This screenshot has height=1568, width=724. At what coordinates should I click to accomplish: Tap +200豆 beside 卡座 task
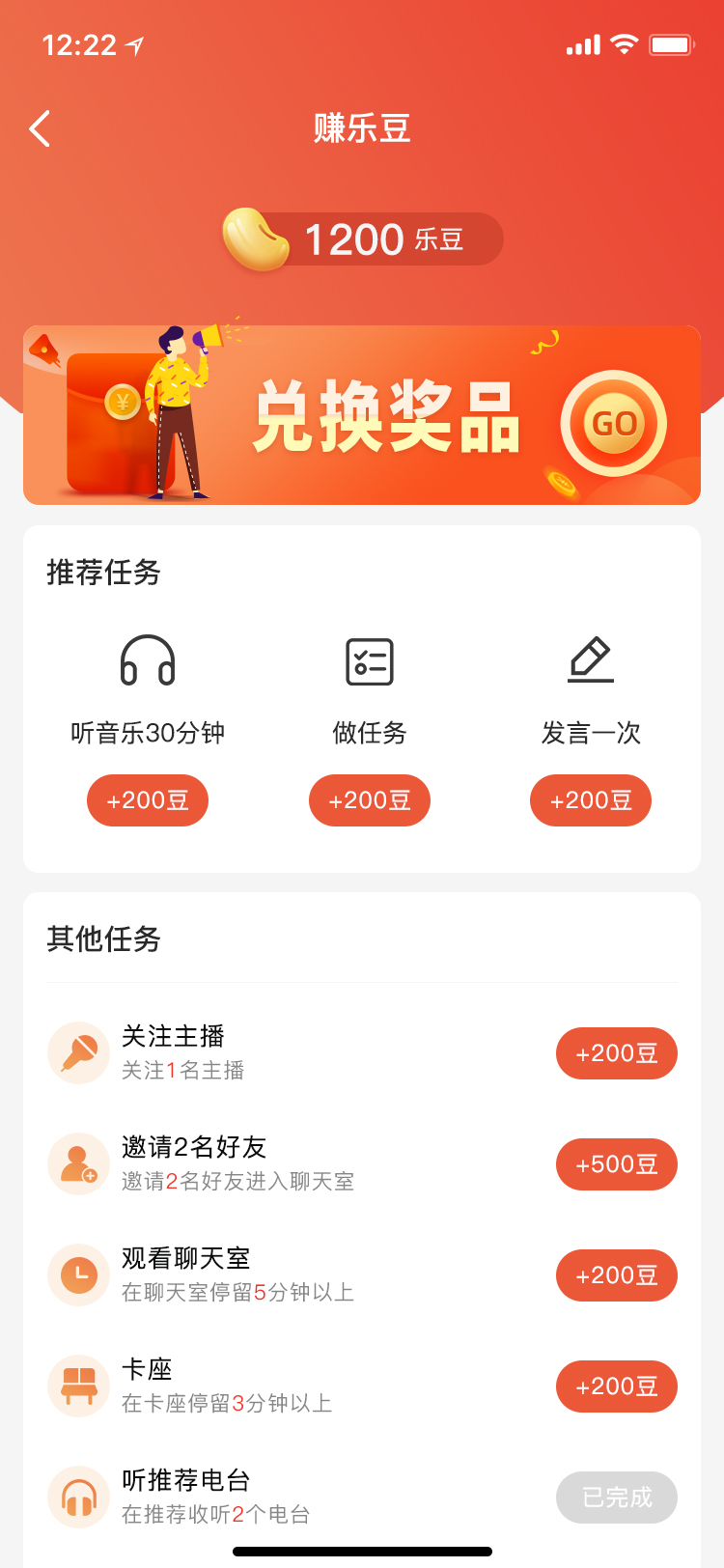(616, 1386)
